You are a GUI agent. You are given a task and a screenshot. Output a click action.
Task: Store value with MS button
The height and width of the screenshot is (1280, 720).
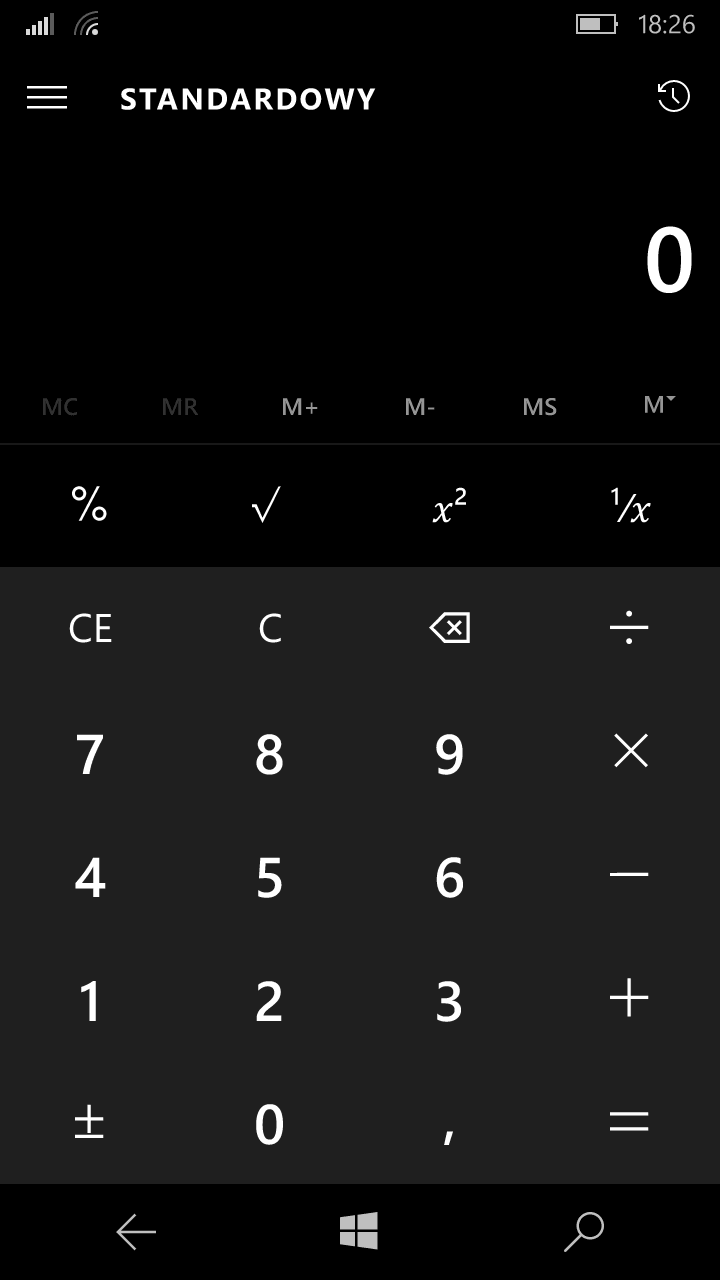tap(540, 407)
